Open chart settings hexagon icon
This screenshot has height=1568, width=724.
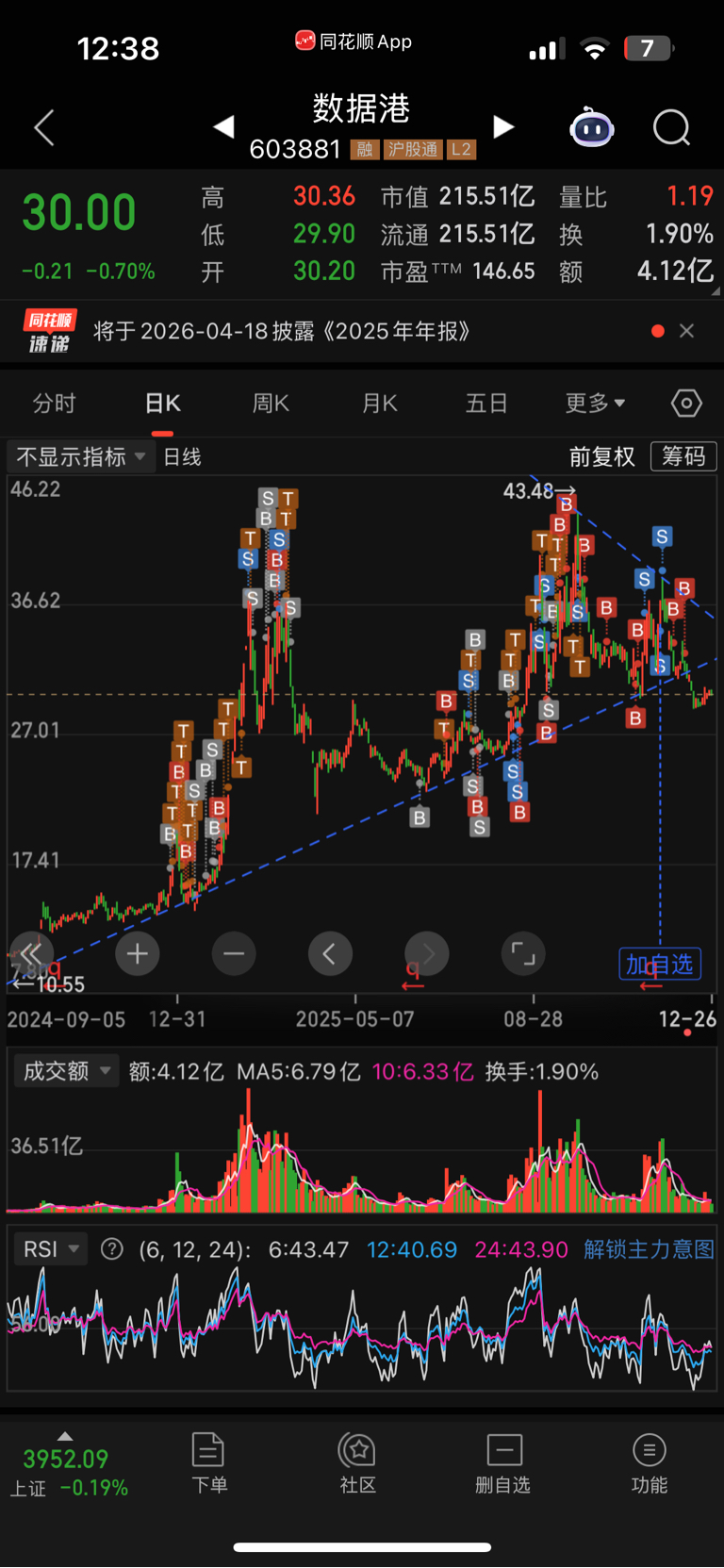[686, 404]
